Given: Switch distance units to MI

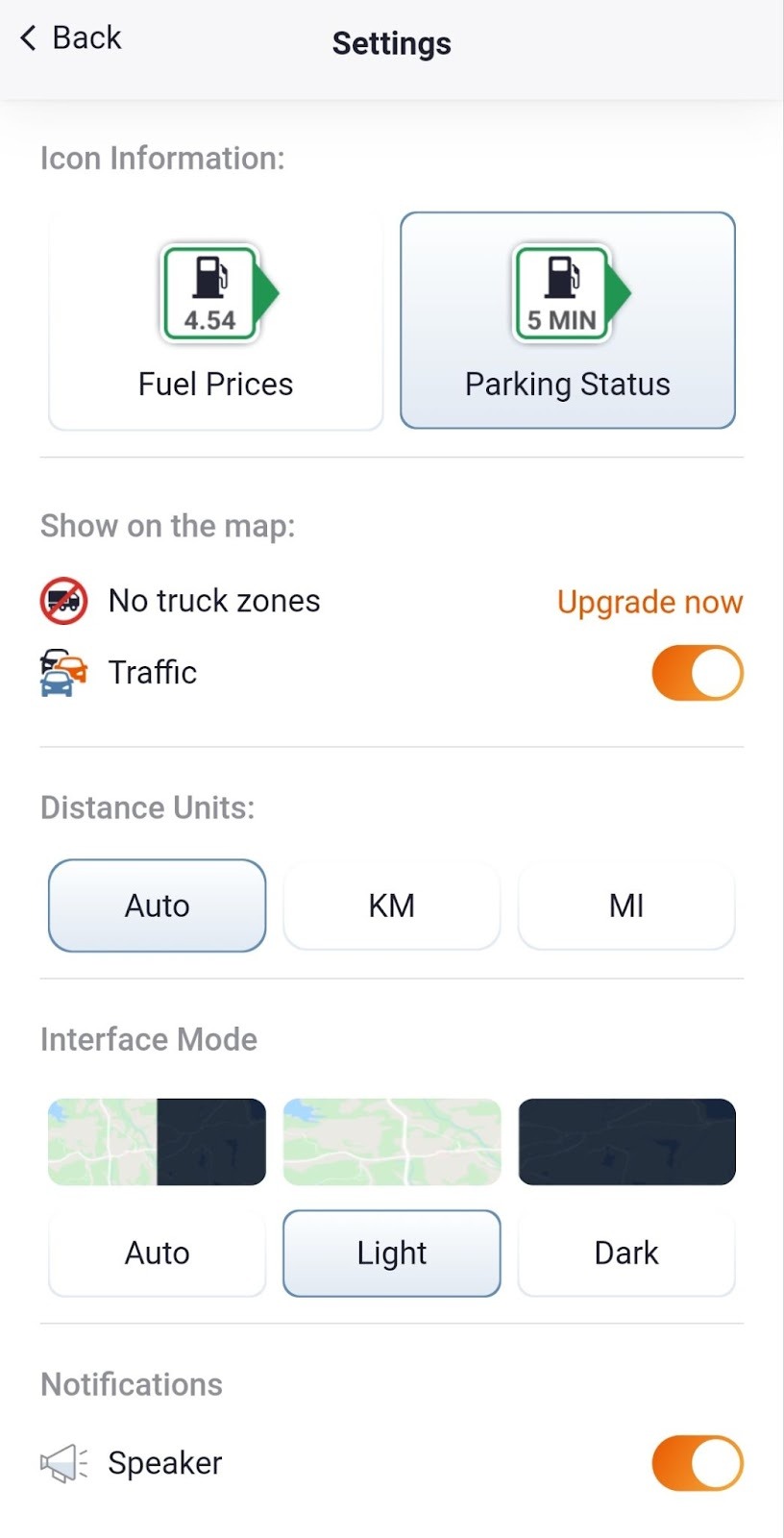Looking at the screenshot, I should (x=626, y=905).
